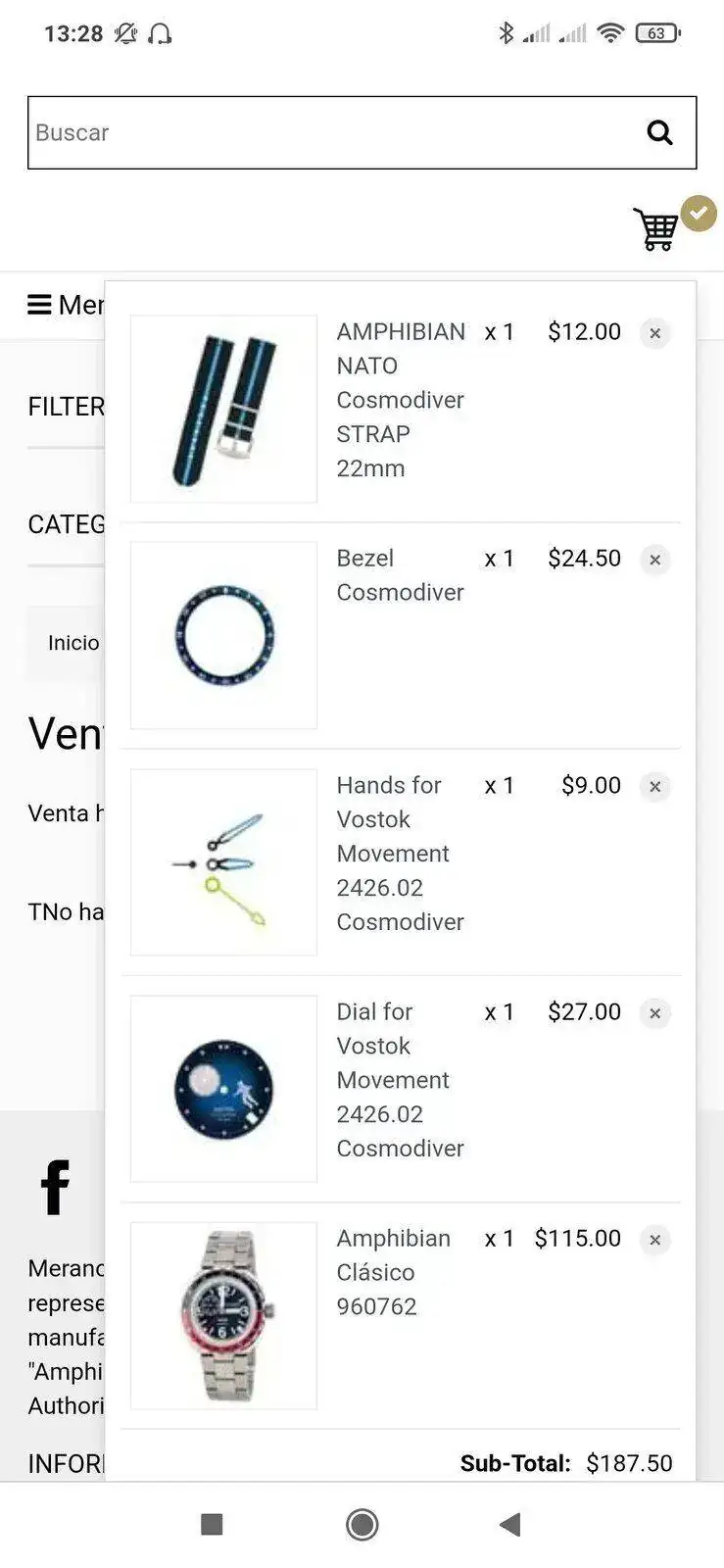The height and width of the screenshot is (1568, 724).
Task: Remove Dial for Vostok Movement from cart
Action: click(654, 1013)
